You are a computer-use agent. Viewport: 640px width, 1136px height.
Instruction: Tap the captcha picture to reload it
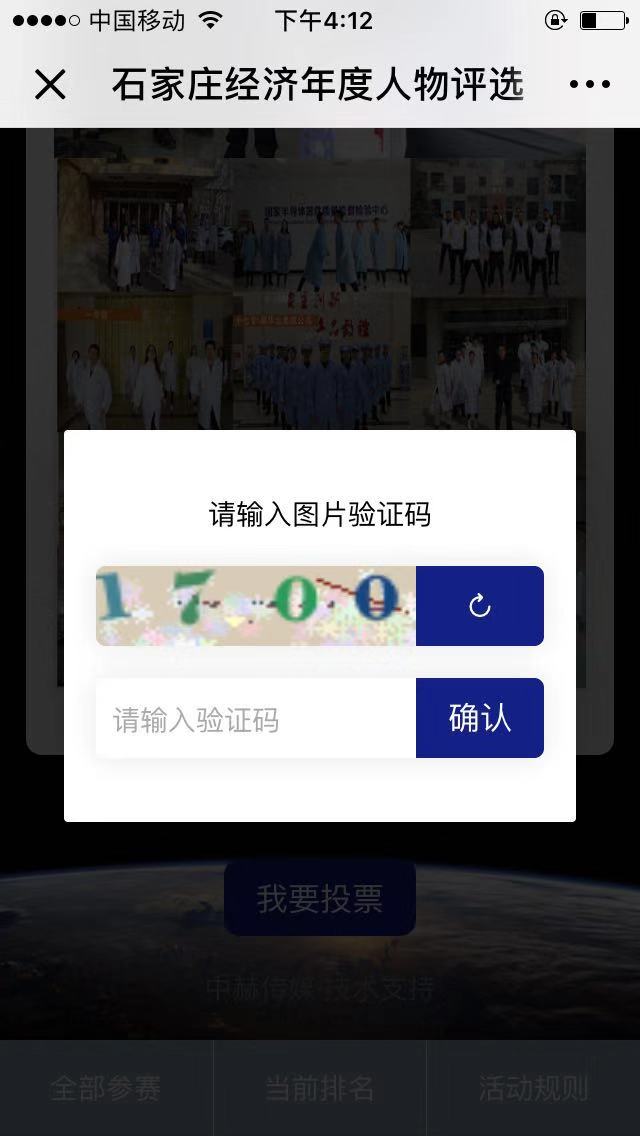point(256,606)
